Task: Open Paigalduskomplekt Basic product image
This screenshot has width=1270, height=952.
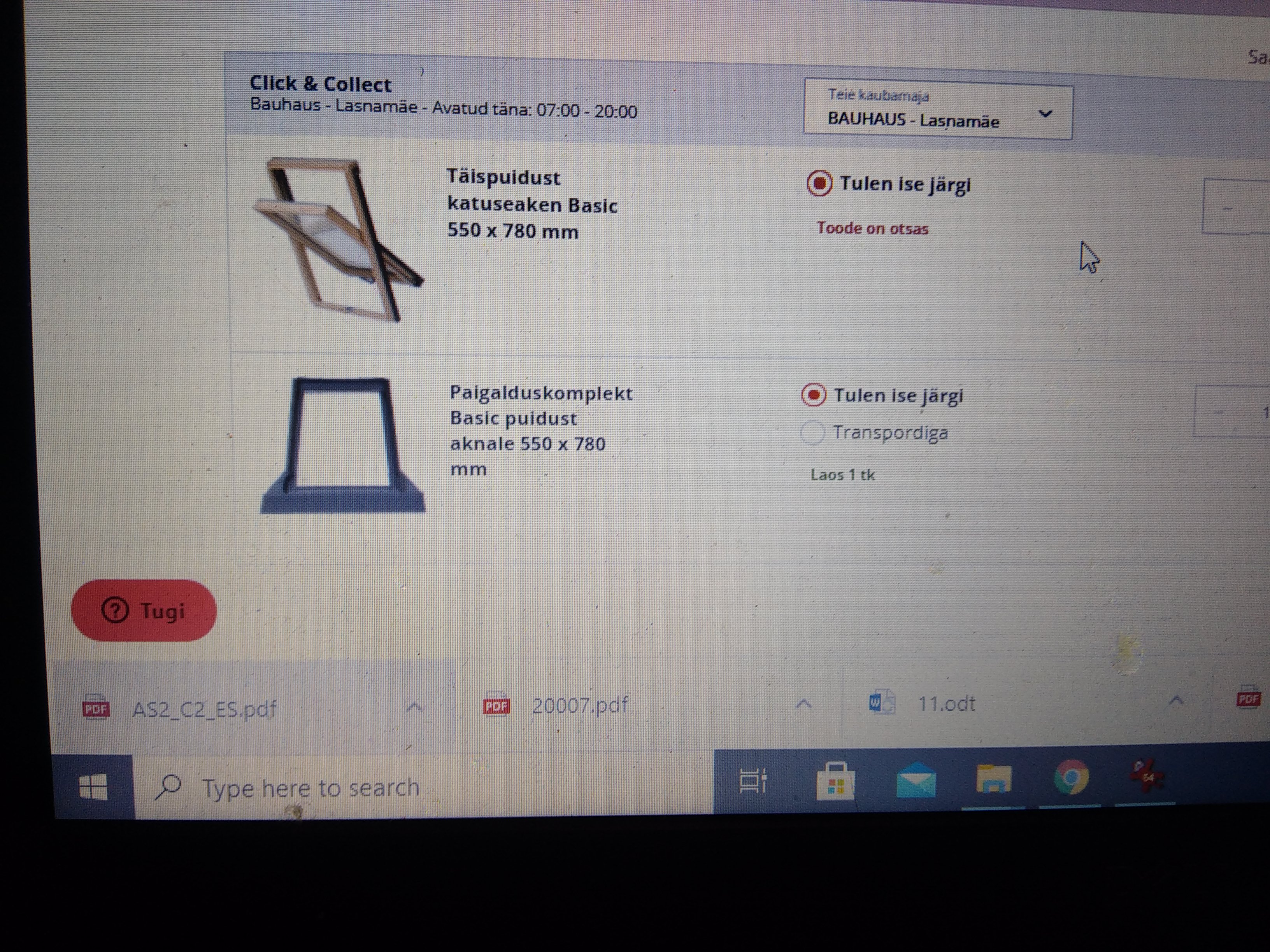Action: coord(343,445)
